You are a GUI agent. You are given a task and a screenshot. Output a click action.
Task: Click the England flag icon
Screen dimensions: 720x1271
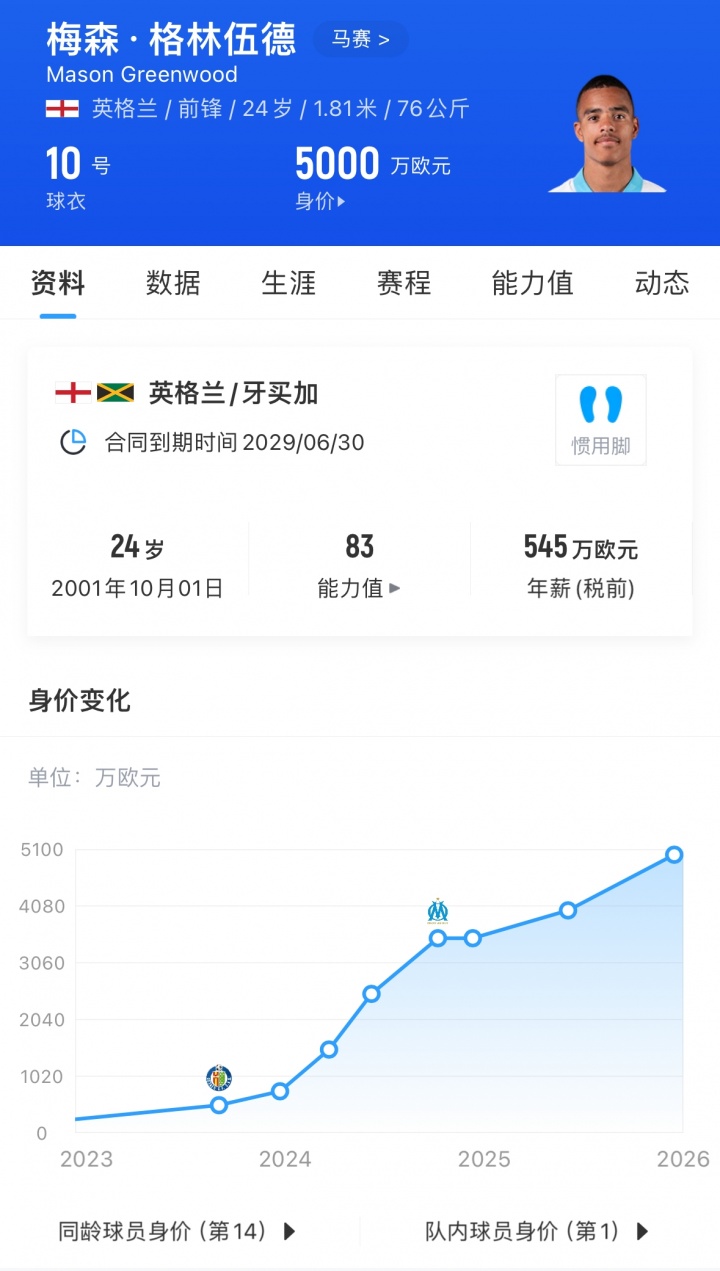pyautogui.click(x=62, y=108)
